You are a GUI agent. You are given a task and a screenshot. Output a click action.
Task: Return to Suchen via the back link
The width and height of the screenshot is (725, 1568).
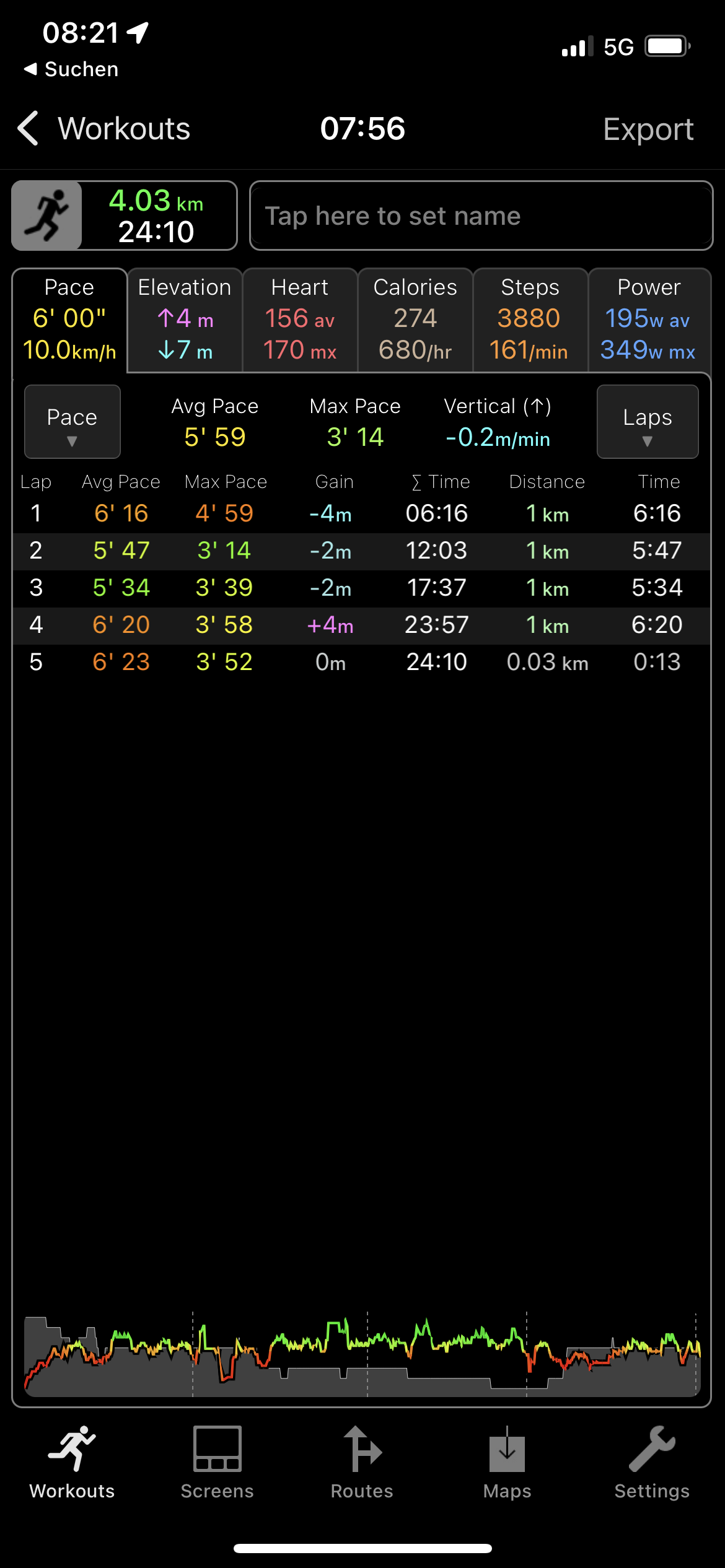71,69
